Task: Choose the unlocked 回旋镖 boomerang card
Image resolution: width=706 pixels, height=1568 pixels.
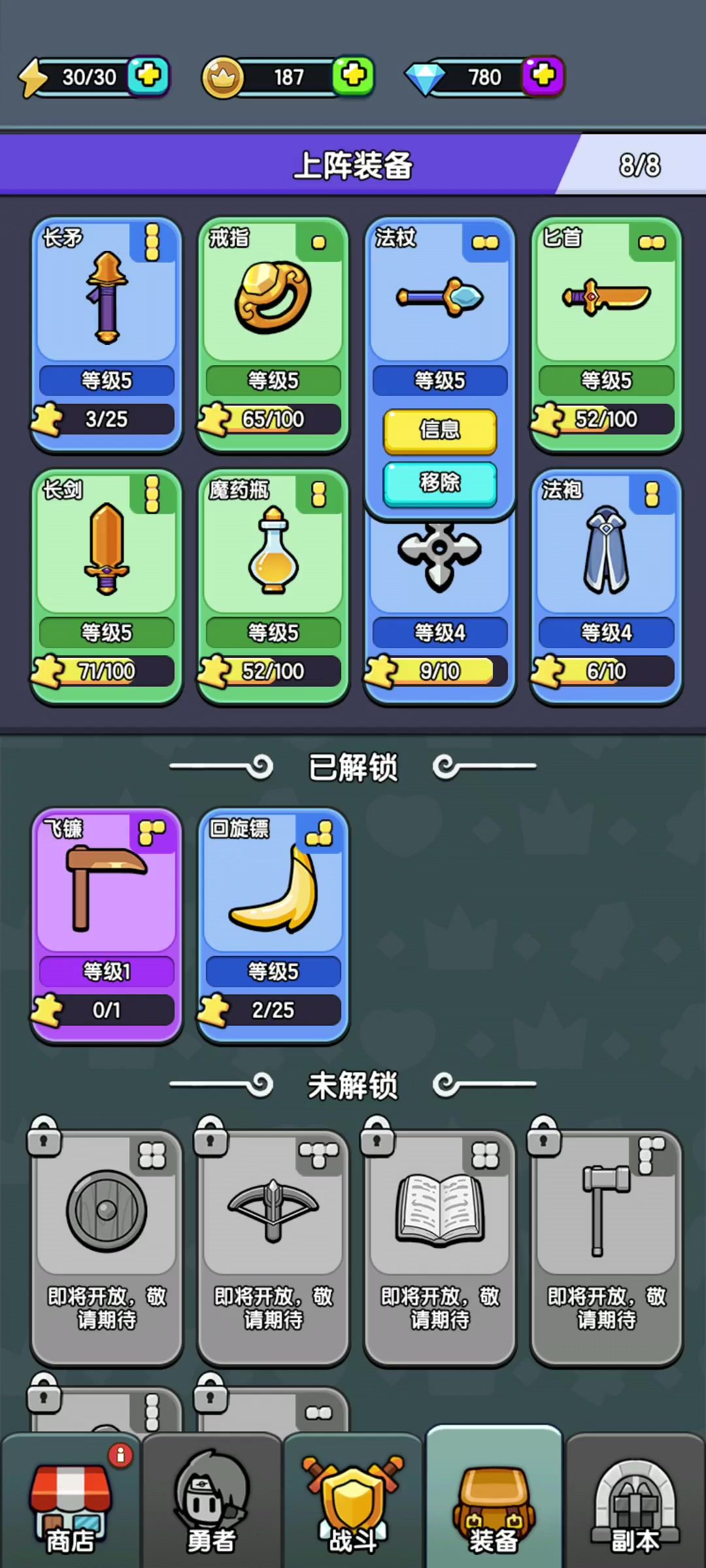Action: tap(273, 902)
